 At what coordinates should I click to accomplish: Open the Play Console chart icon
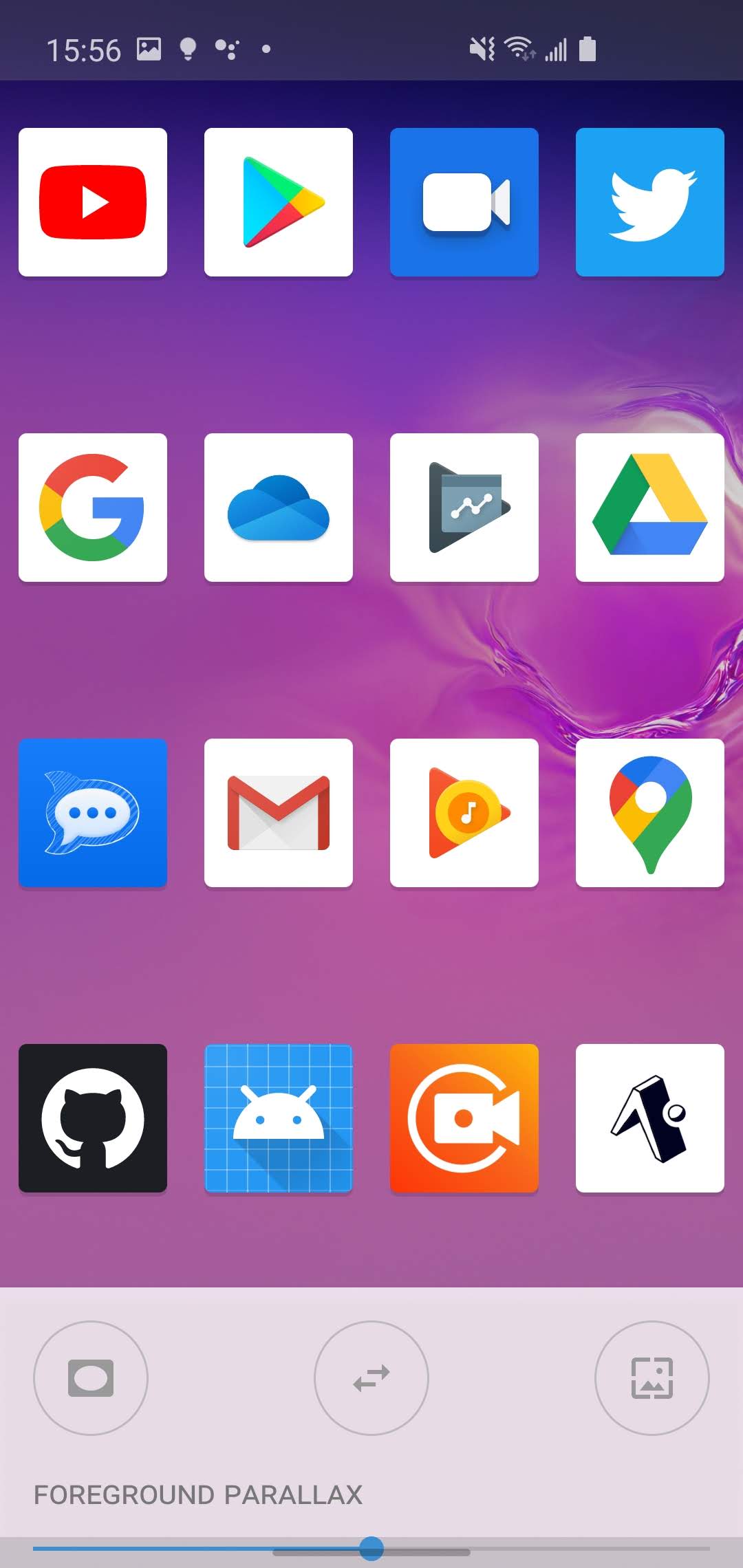tap(464, 508)
